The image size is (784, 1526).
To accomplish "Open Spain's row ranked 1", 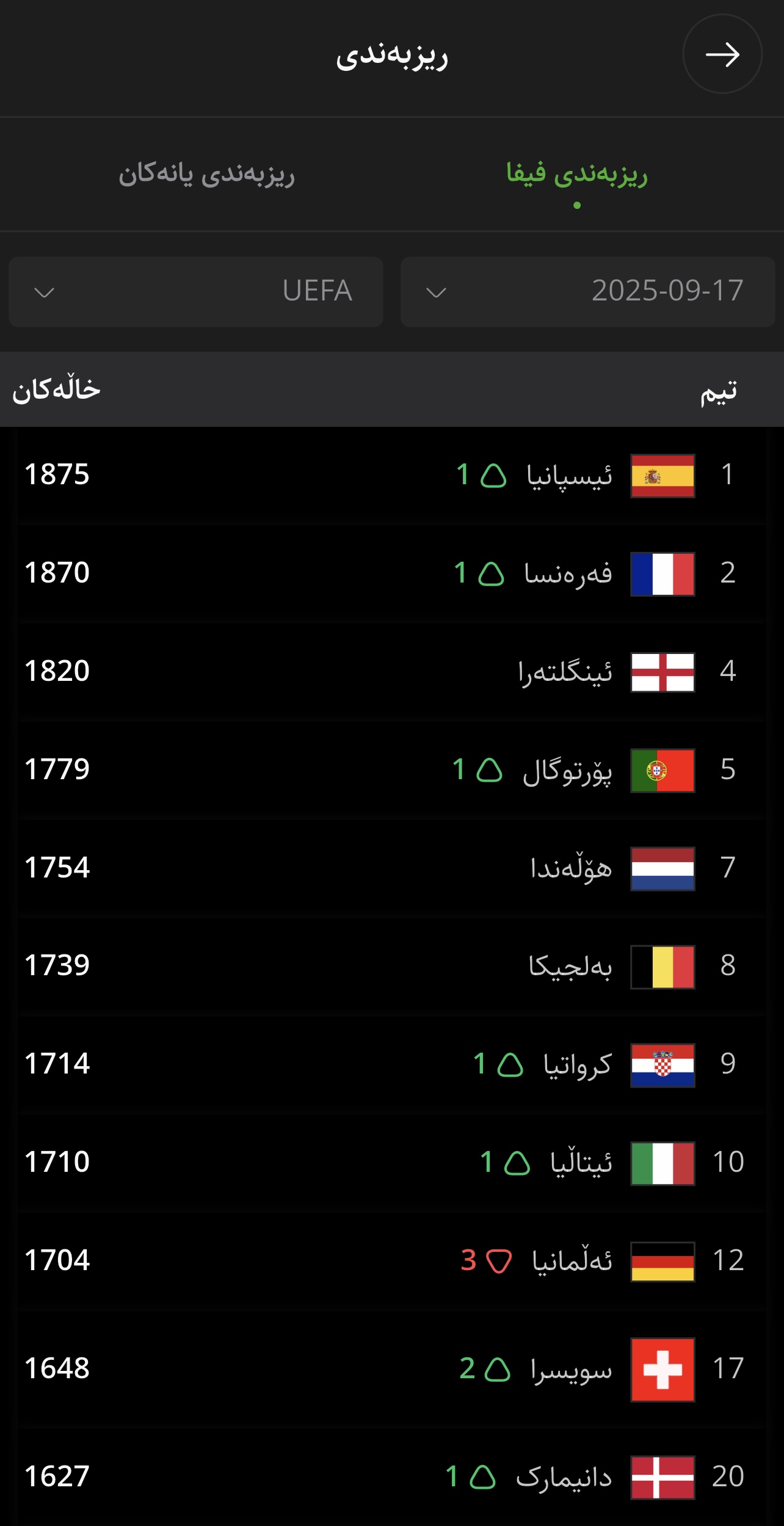I will (392, 475).
